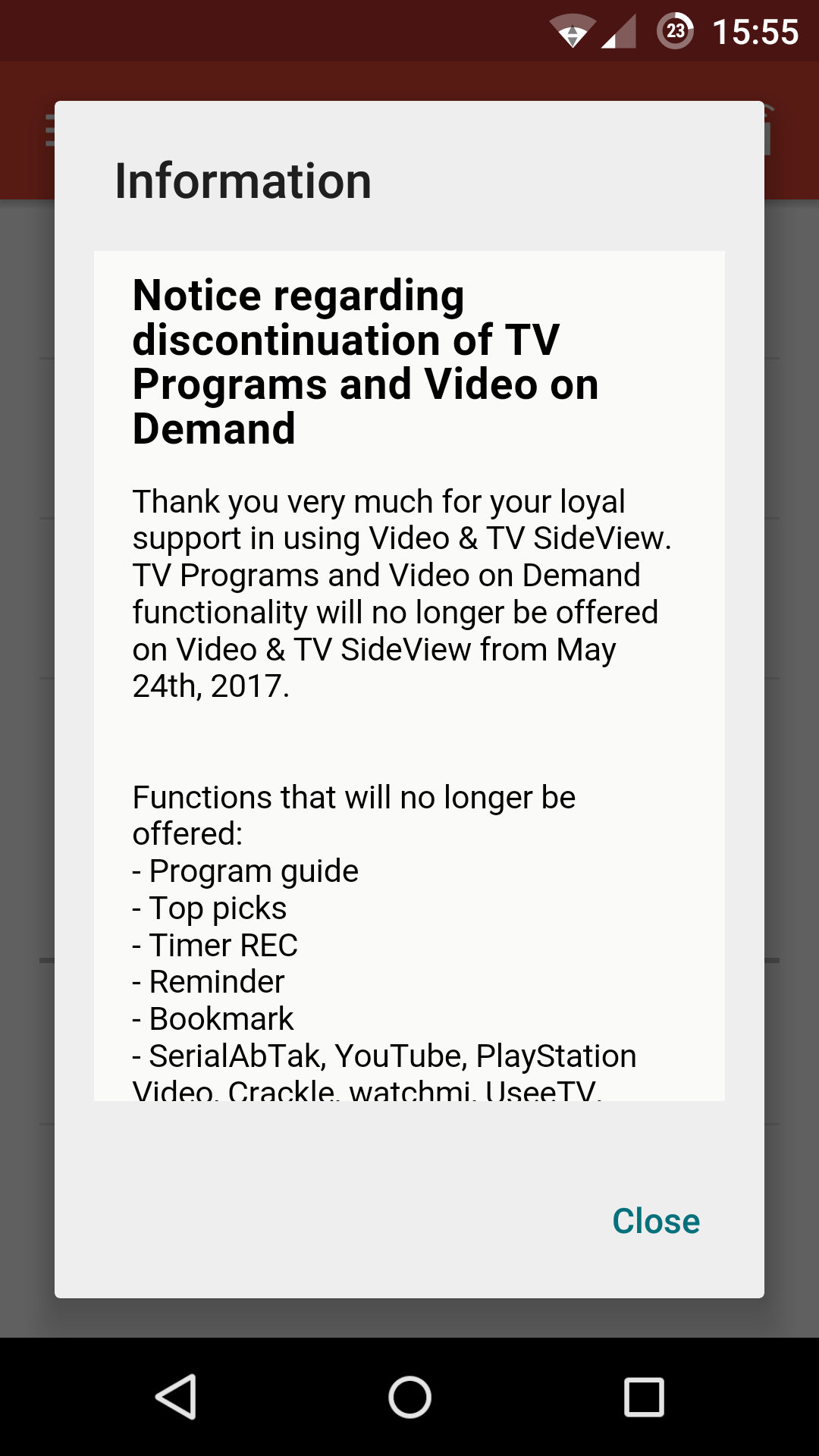This screenshot has height=1456, width=819.
Task: Tap the Close button on the dialog
Action: (x=656, y=1220)
